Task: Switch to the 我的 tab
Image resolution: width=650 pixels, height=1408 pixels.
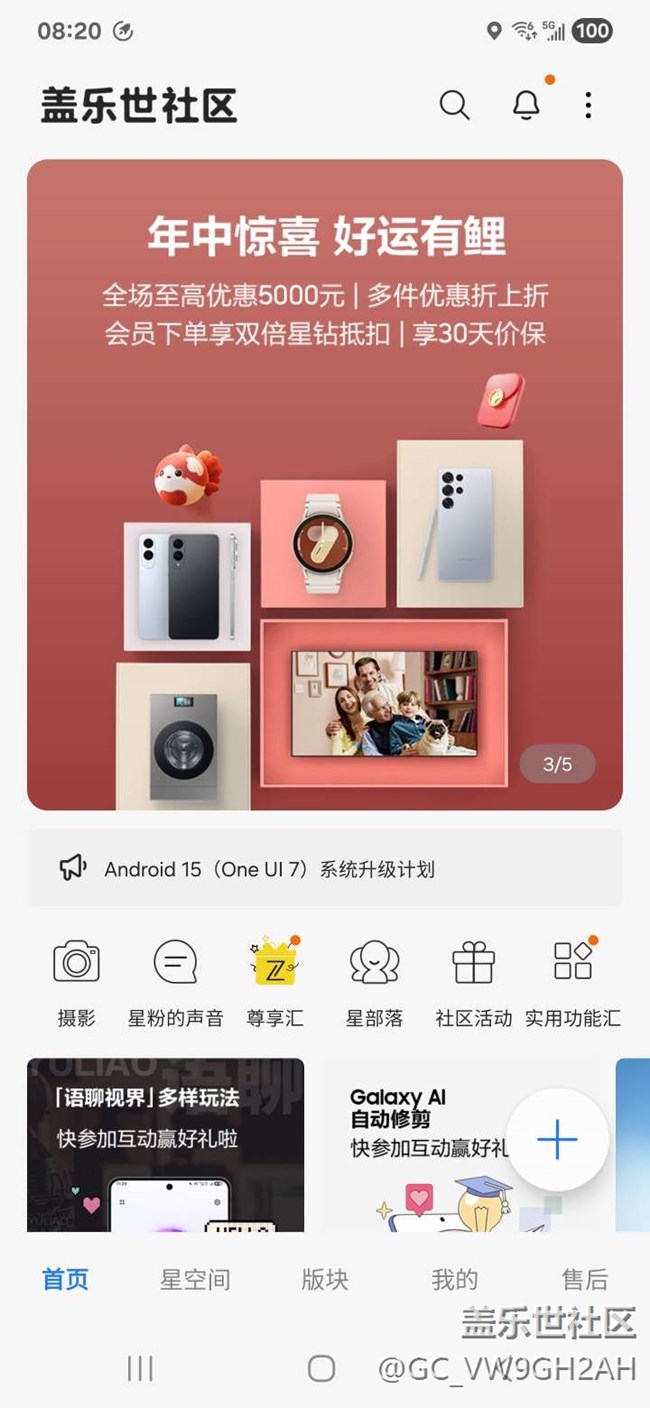Action: point(455,1279)
